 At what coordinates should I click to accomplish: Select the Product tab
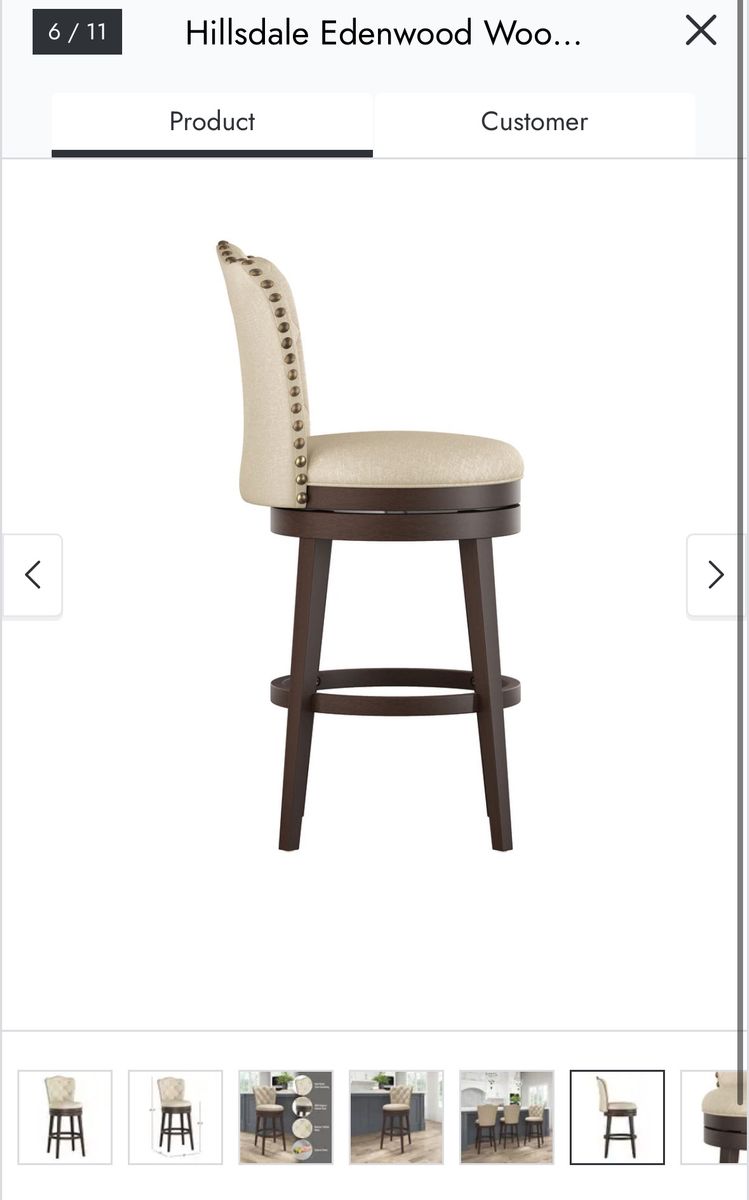[212, 122]
